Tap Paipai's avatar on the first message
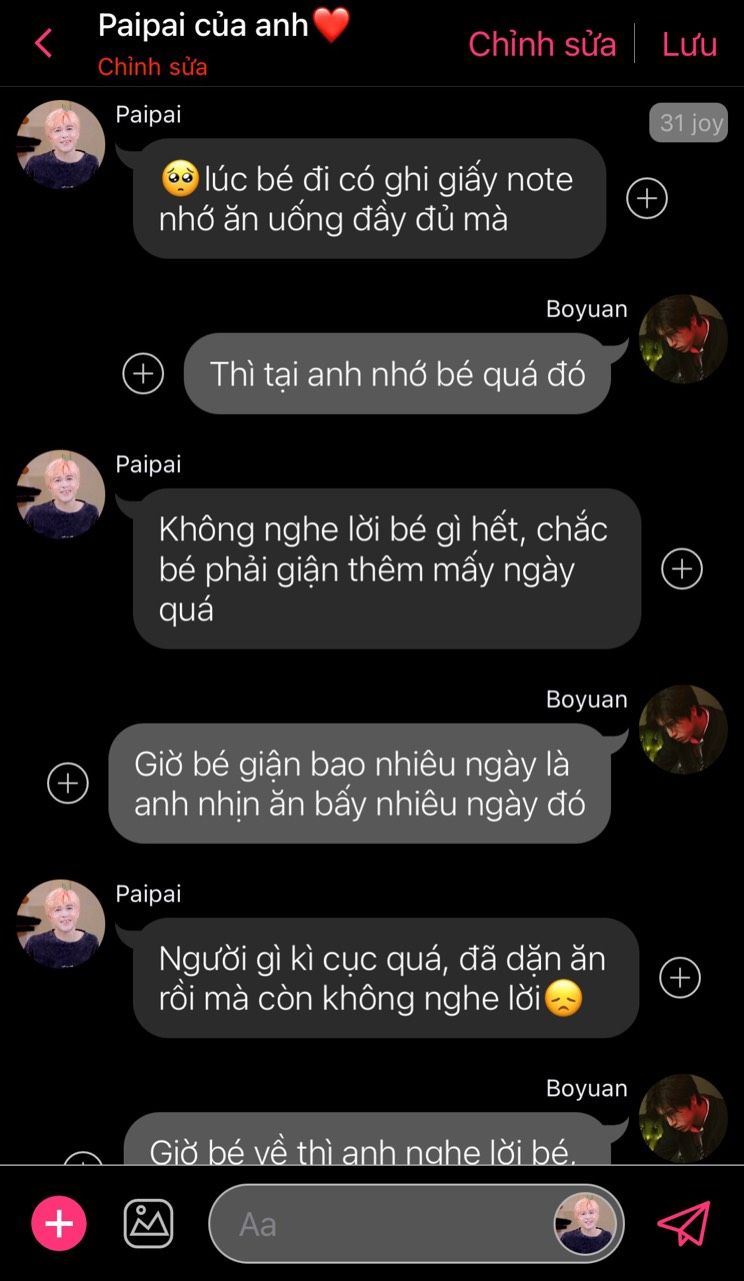 (x=61, y=145)
